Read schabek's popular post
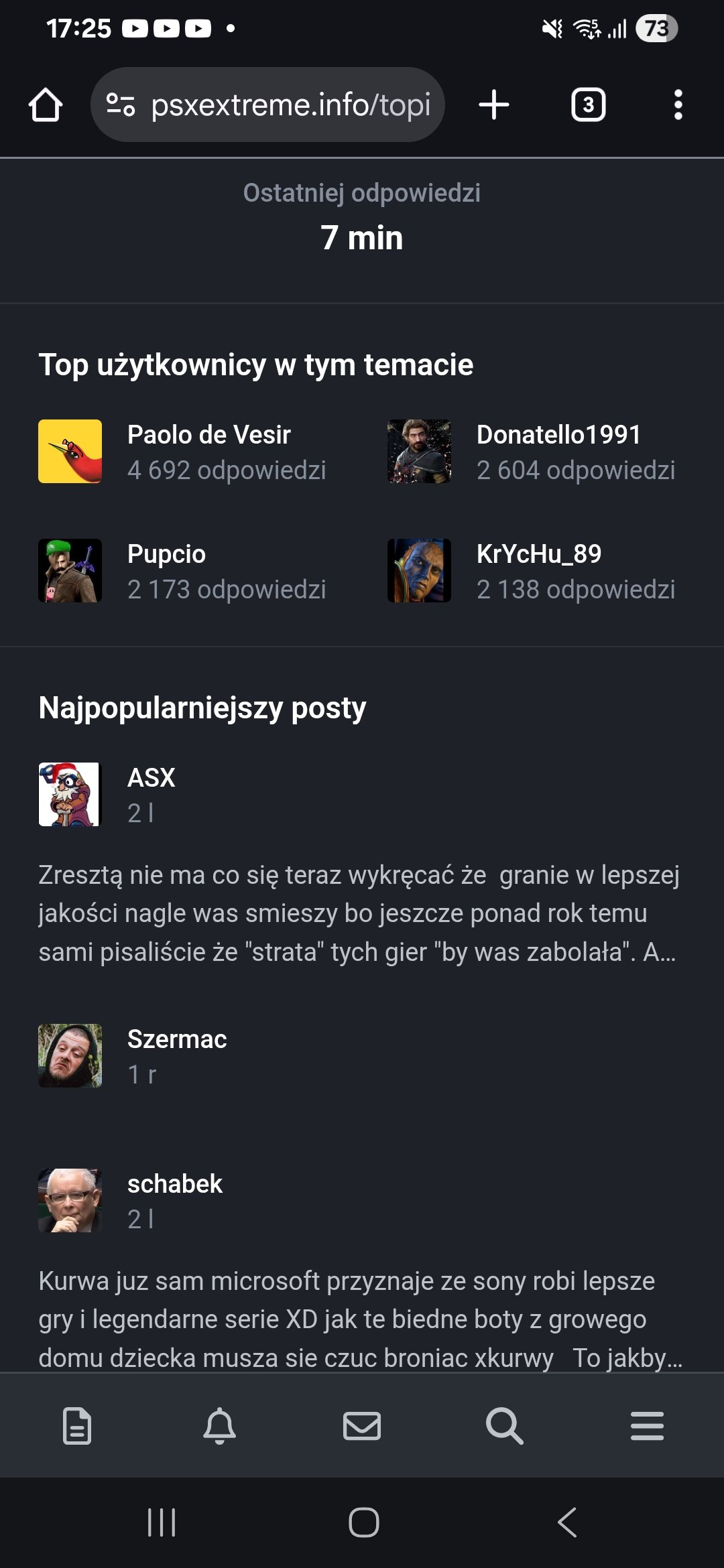Screen dimensions: 724x1568 (359, 1319)
